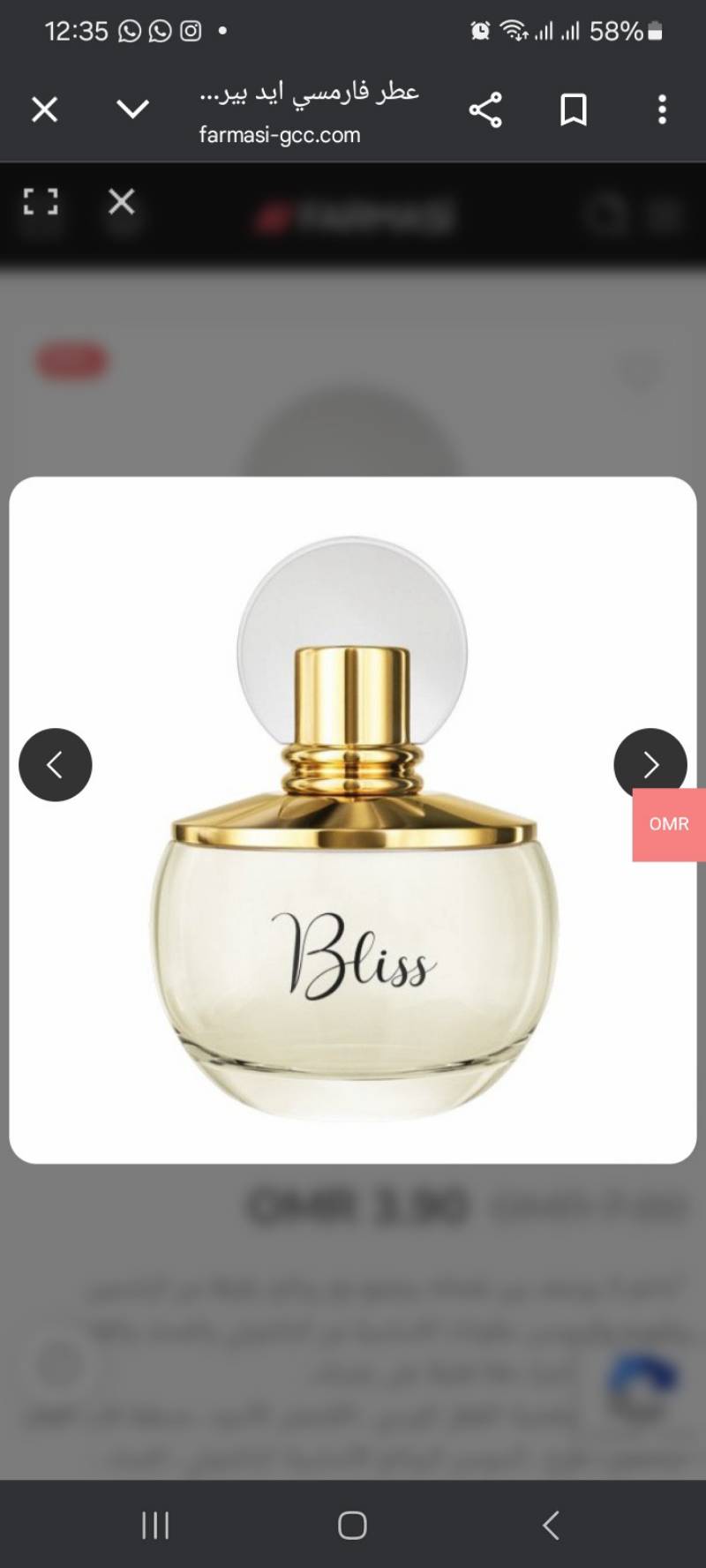Close the image lightbox viewer
This screenshot has height=1568, width=706.
[122, 202]
